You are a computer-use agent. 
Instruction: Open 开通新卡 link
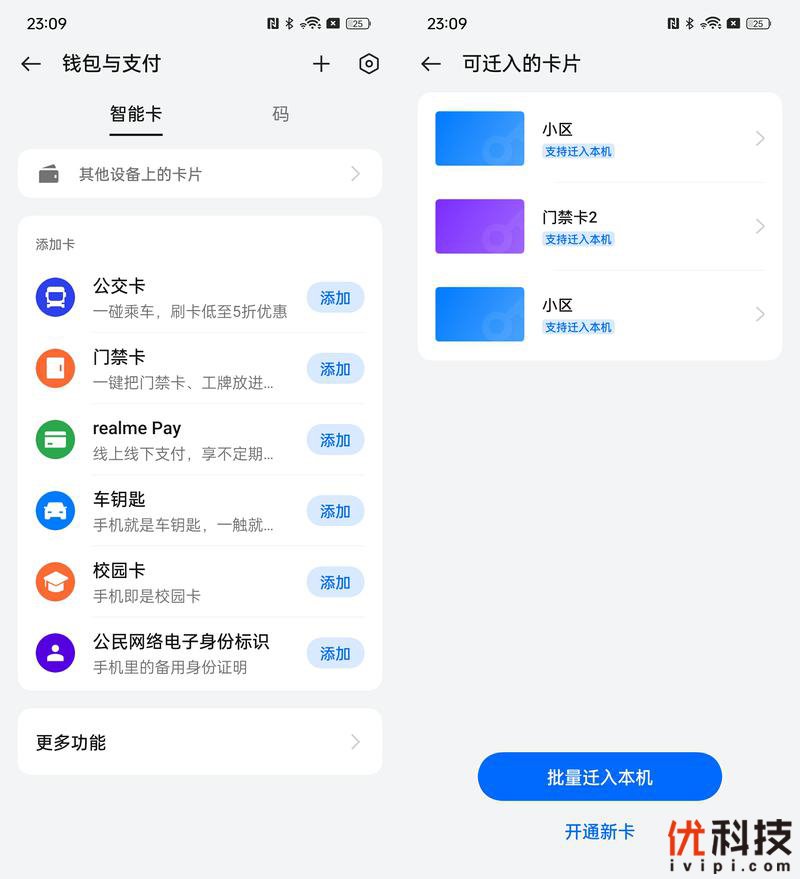click(x=600, y=831)
